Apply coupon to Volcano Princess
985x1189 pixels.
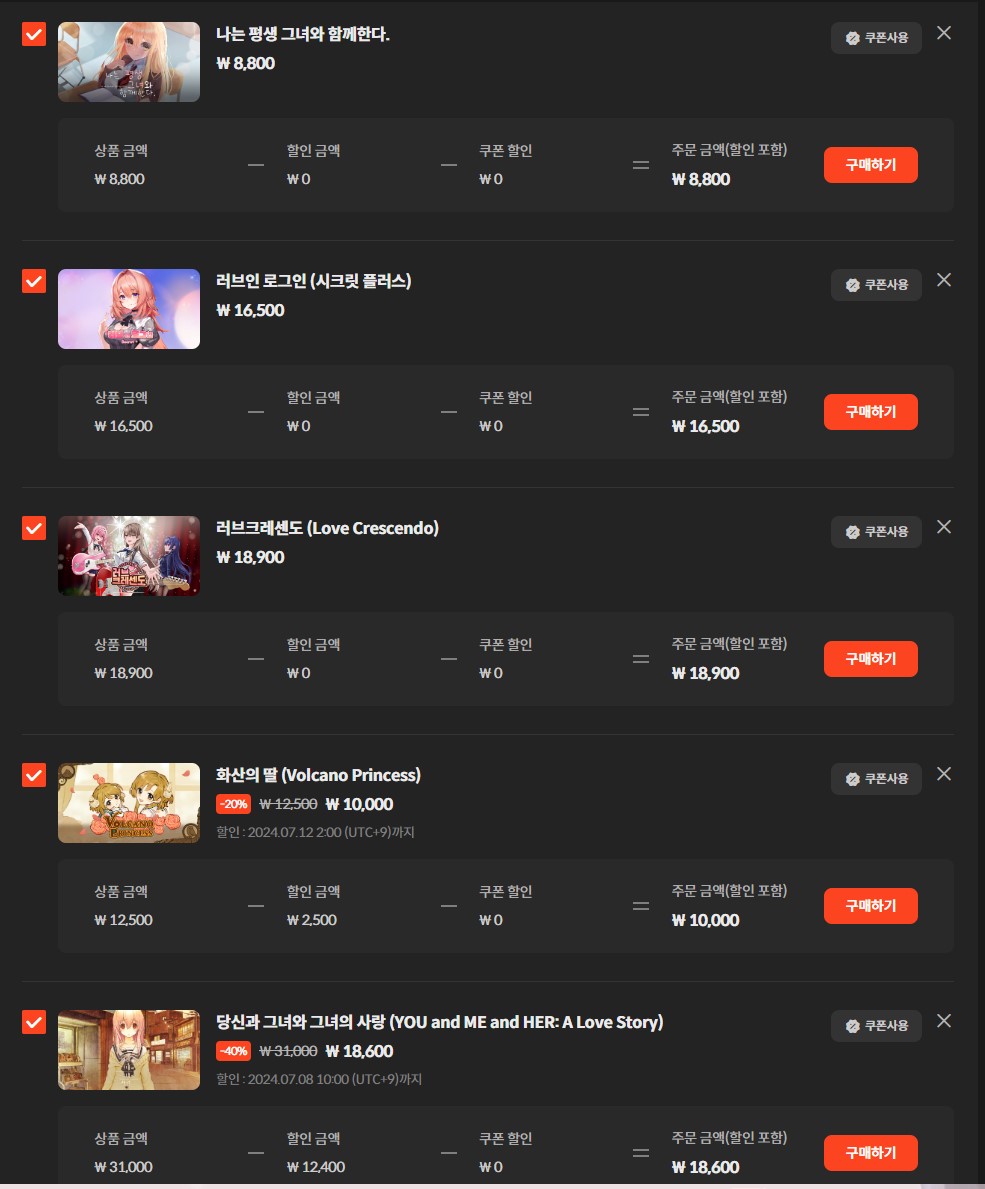tap(876, 779)
